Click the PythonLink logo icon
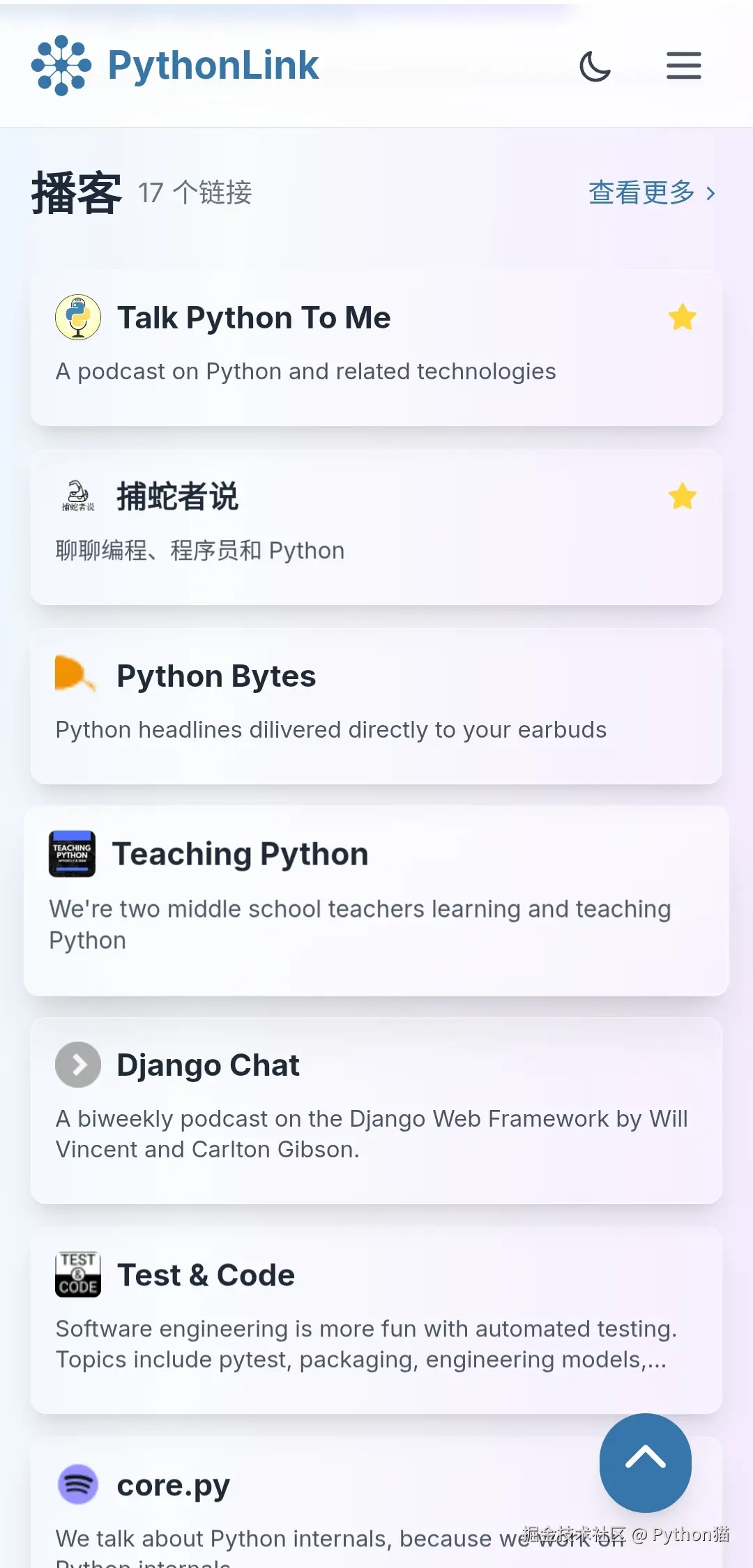The width and height of the screenshot is (753, 1568). tap(63, 64)
